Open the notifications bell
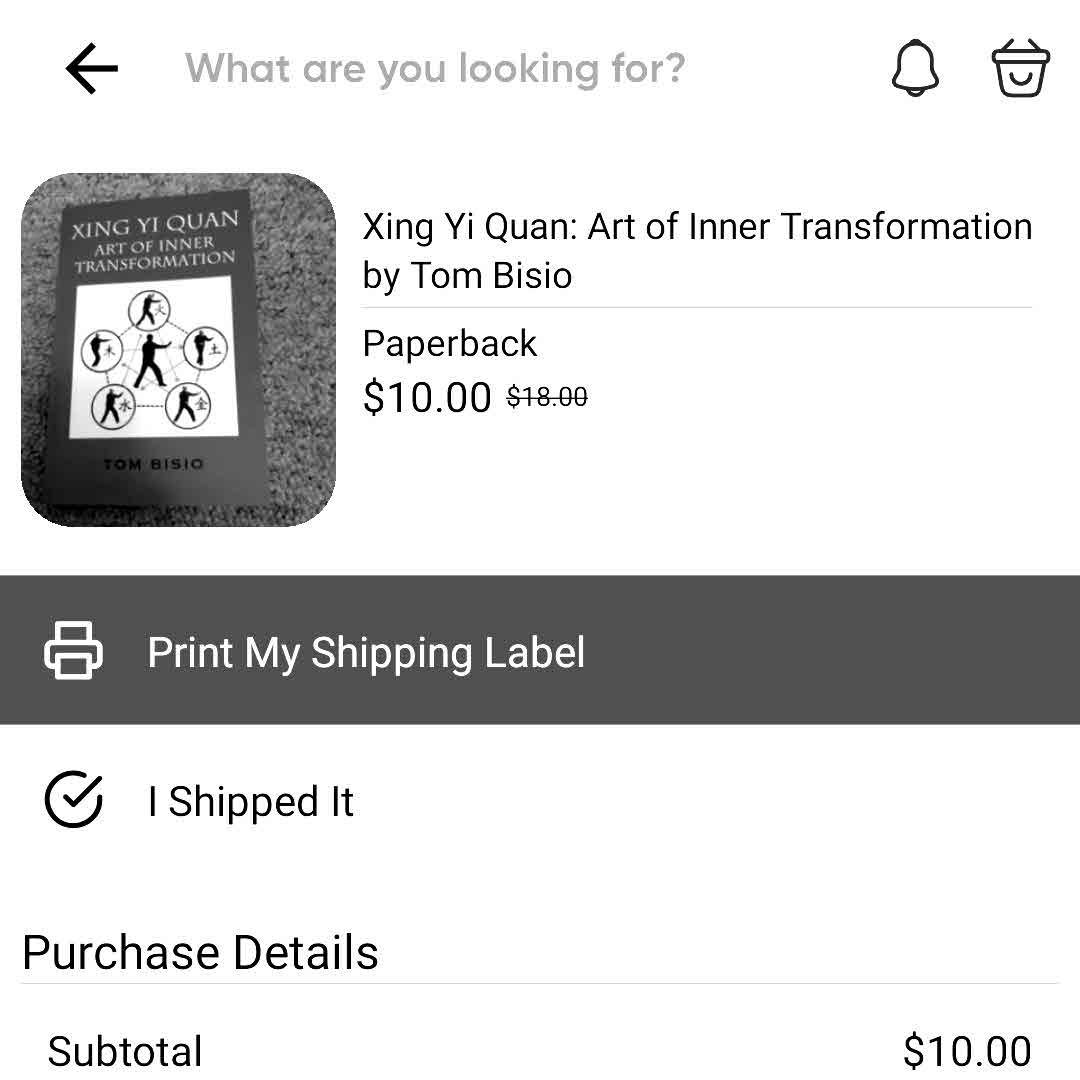This screenshot has height=1080, width=1080. point(914,69)
